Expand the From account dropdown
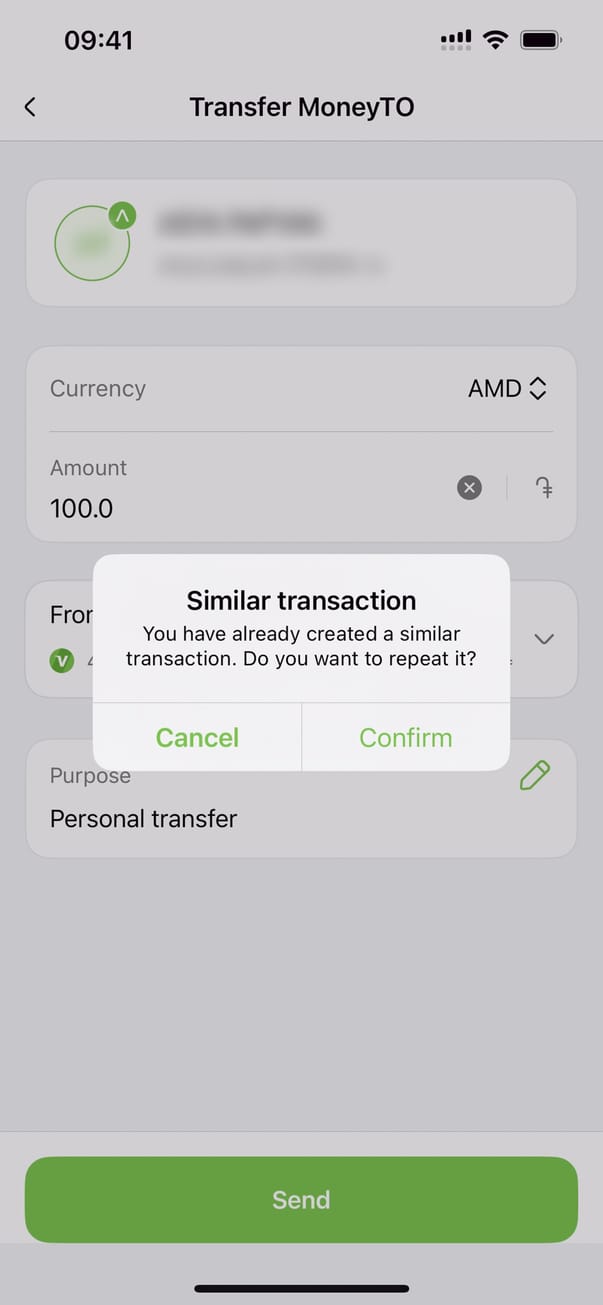Viewport: 603px width, 1305px height. coord(544,639)
